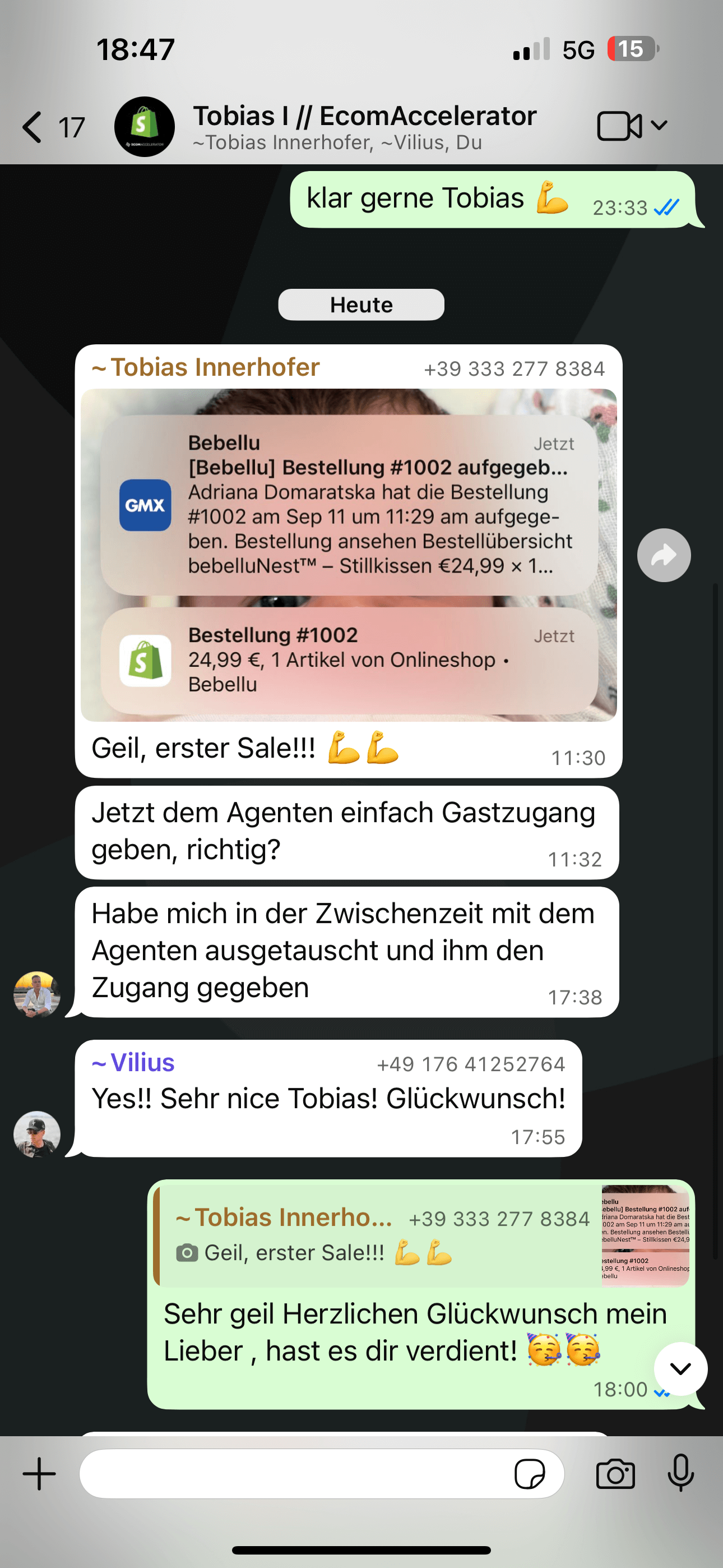Screen dimensions: 723x1568
Task: Forward the order screenshot with the arrow icon
Action: (664, 555)
